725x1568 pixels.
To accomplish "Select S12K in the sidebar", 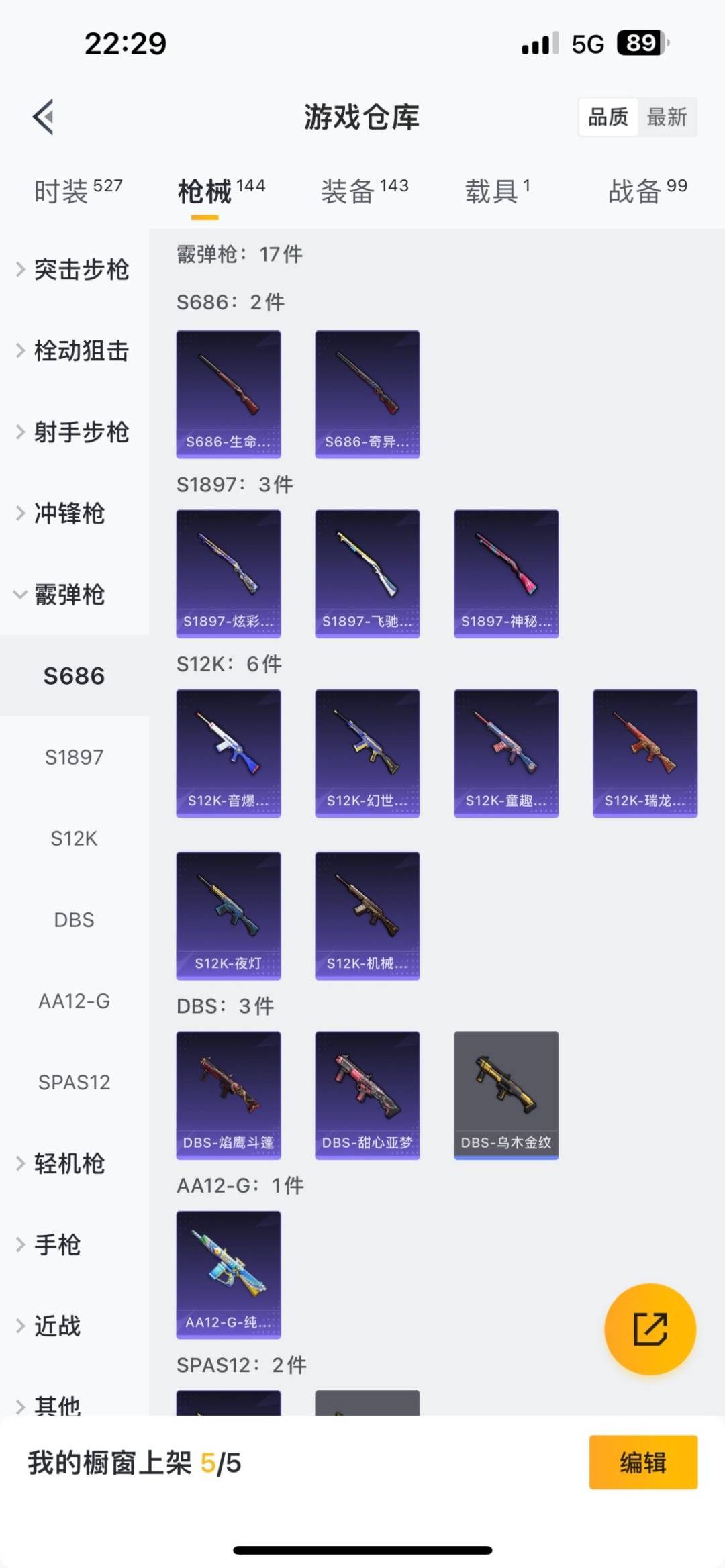I will (74, 838).
